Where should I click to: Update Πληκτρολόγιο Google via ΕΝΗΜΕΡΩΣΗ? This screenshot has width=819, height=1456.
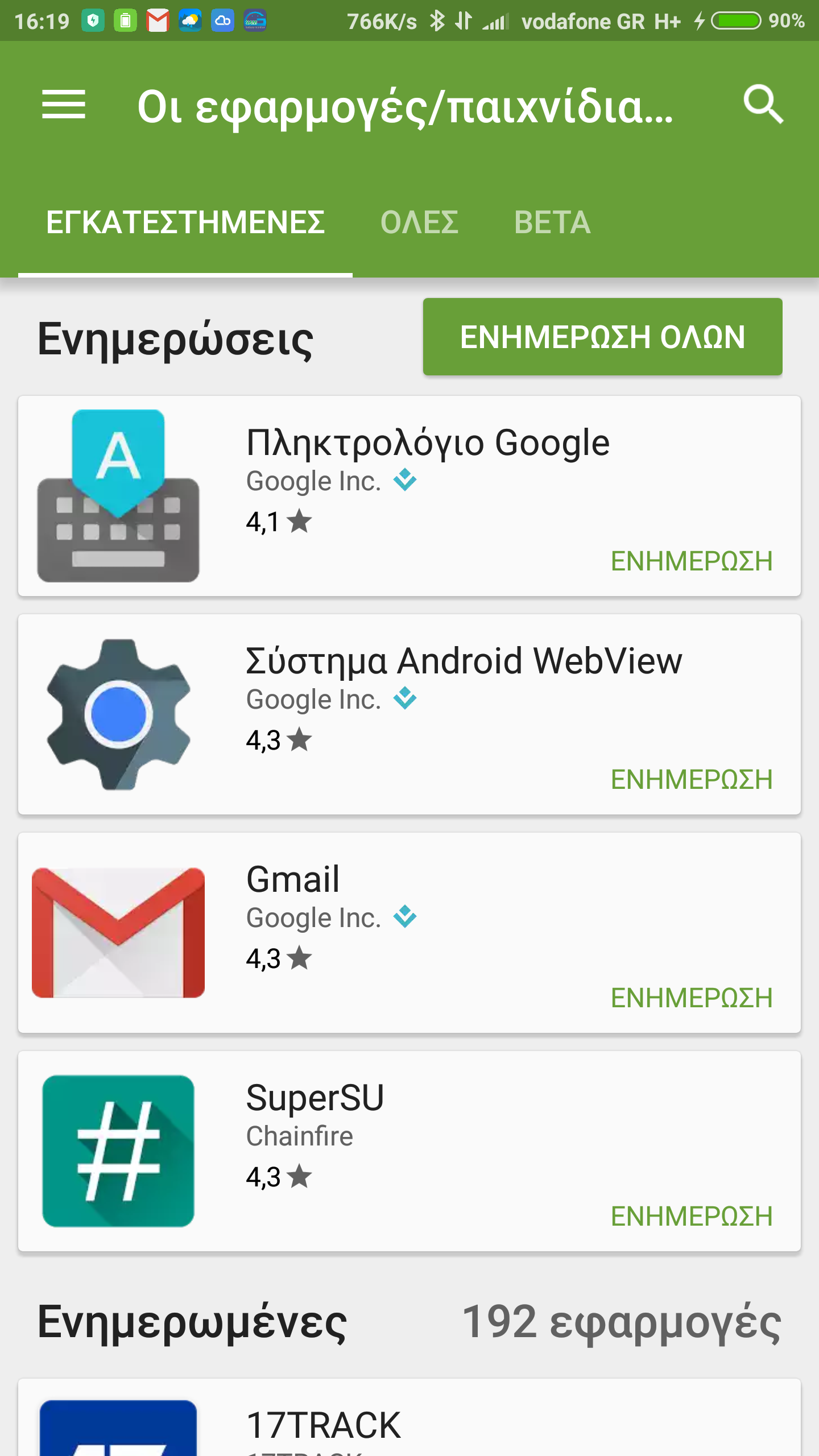coord(691,561)
